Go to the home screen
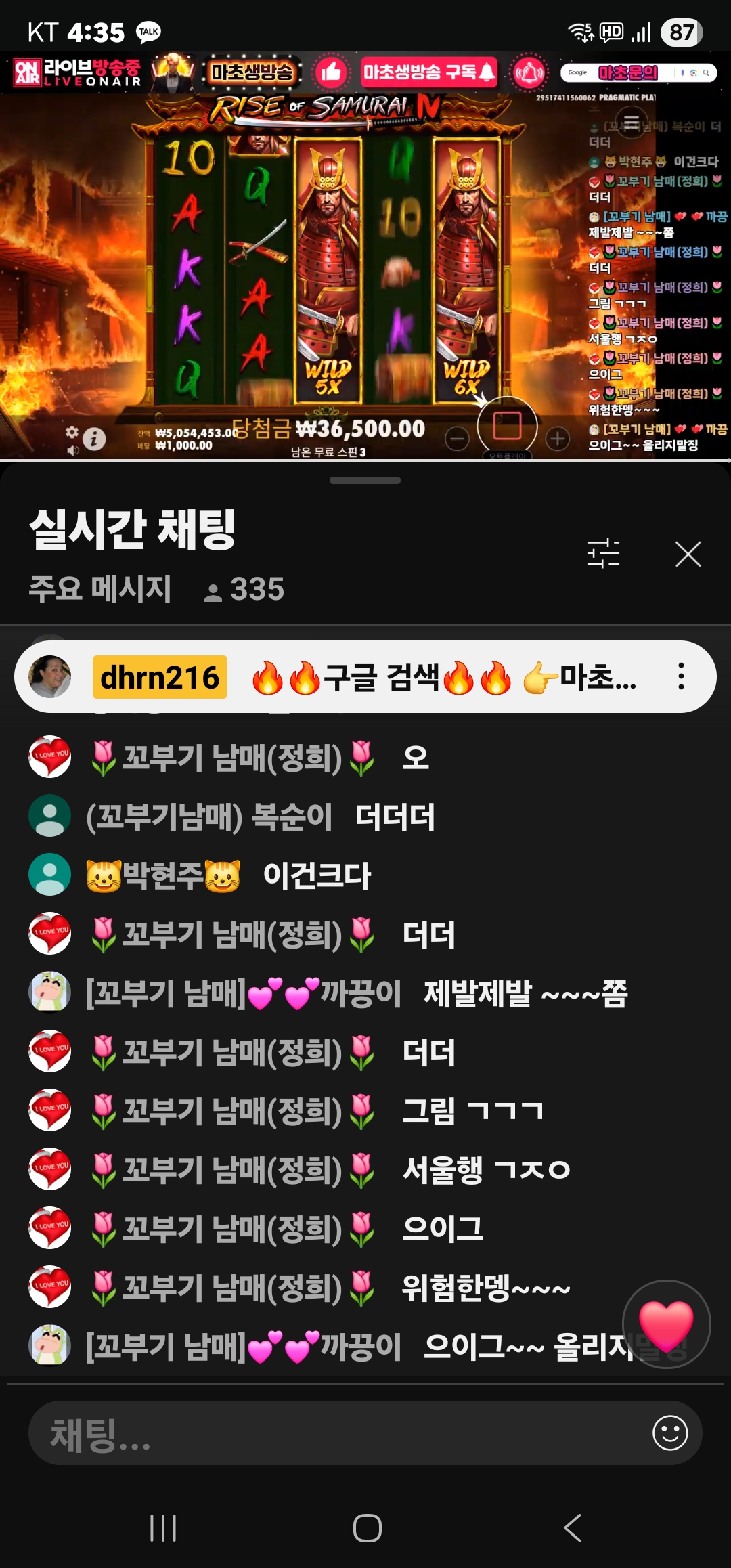 pyautogui.click(x=367, y=1528)
